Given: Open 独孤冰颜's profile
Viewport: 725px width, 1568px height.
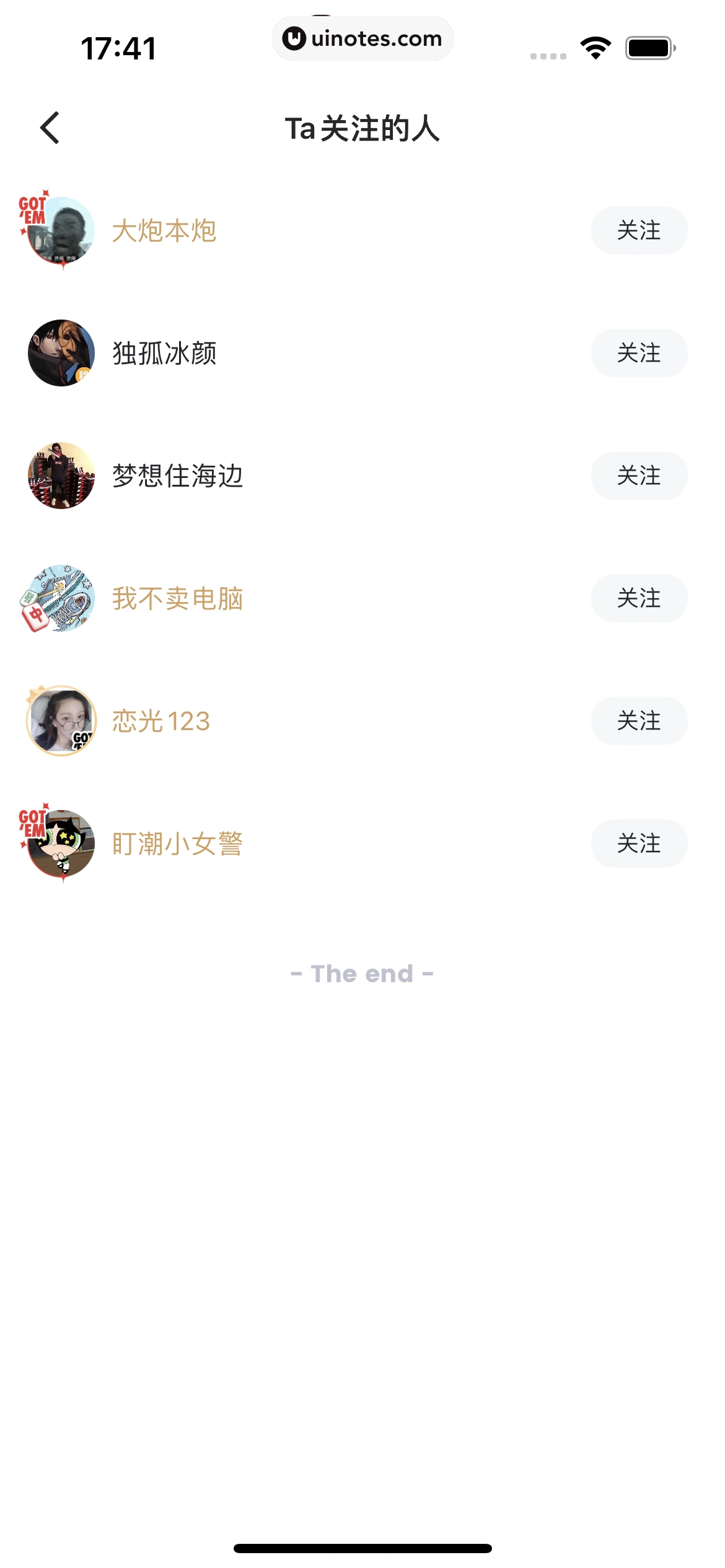Looking at the screenshot, I should 164,354.
